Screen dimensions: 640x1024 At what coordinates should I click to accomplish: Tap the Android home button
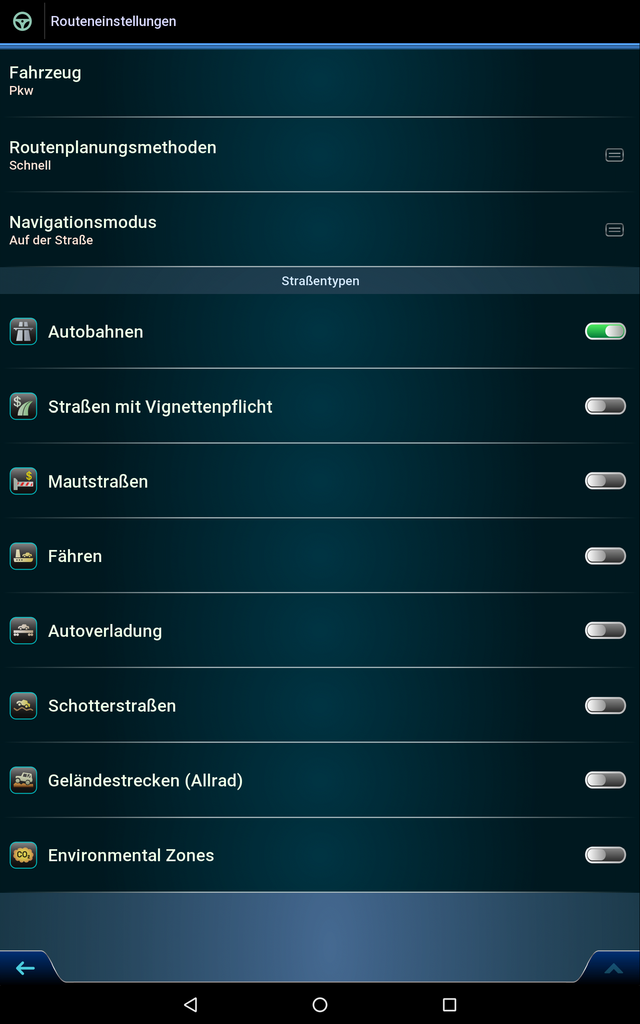tap(319, 1004)
